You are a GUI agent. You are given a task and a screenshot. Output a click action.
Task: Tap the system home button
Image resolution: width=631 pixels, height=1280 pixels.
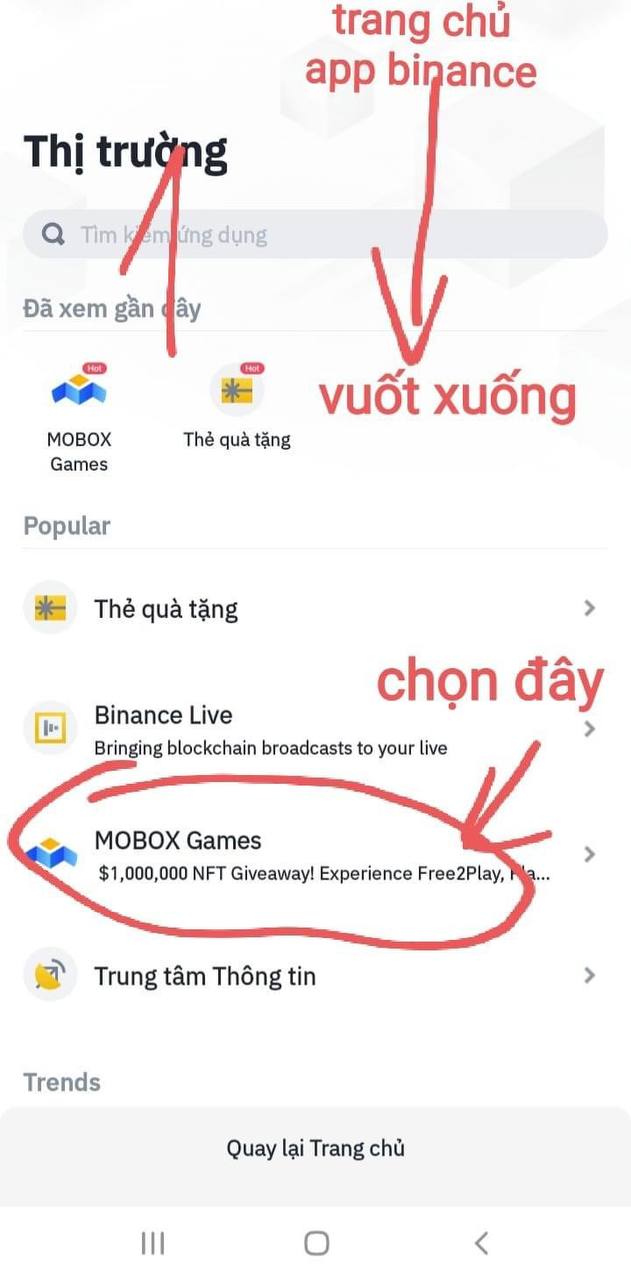point(316,1243)
